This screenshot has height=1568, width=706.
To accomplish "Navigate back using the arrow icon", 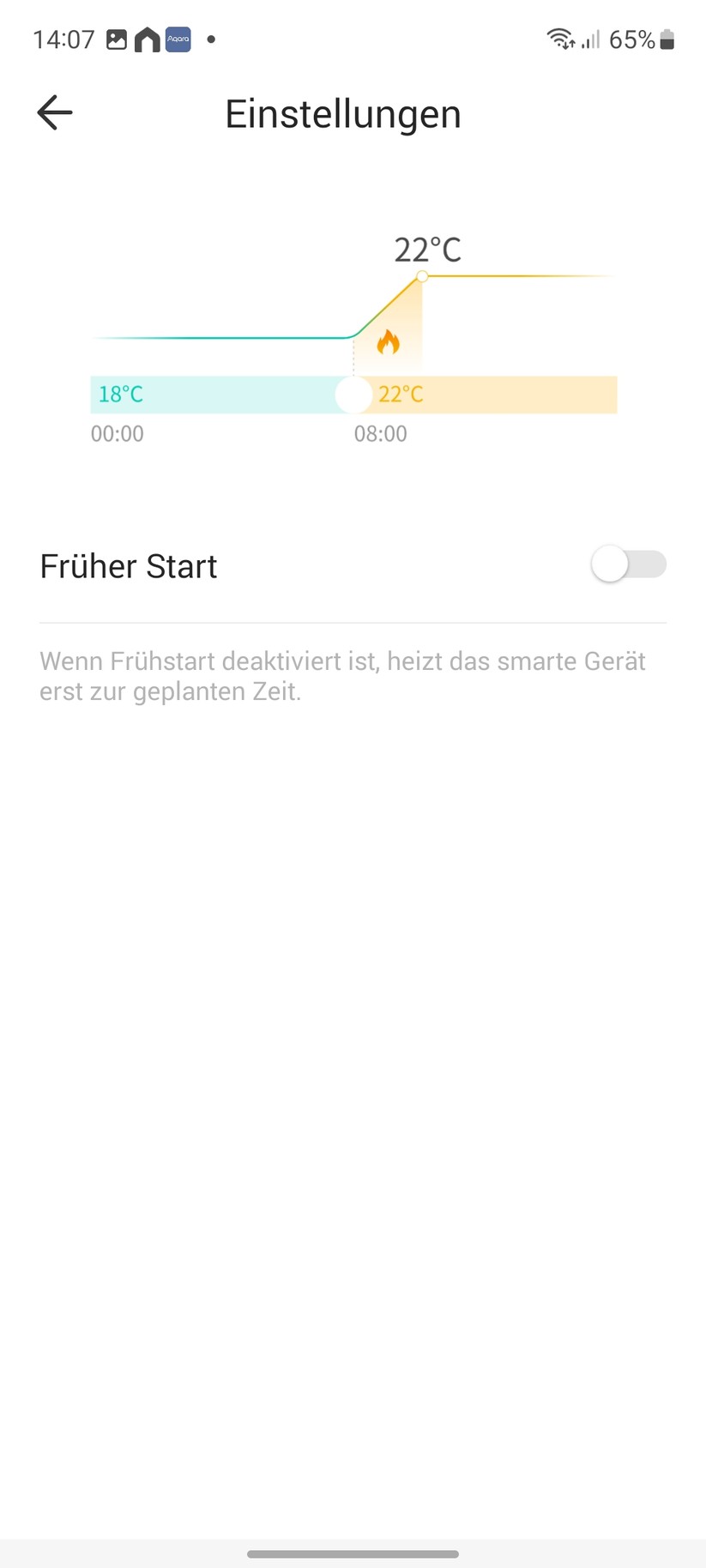I will click(54, 112).
